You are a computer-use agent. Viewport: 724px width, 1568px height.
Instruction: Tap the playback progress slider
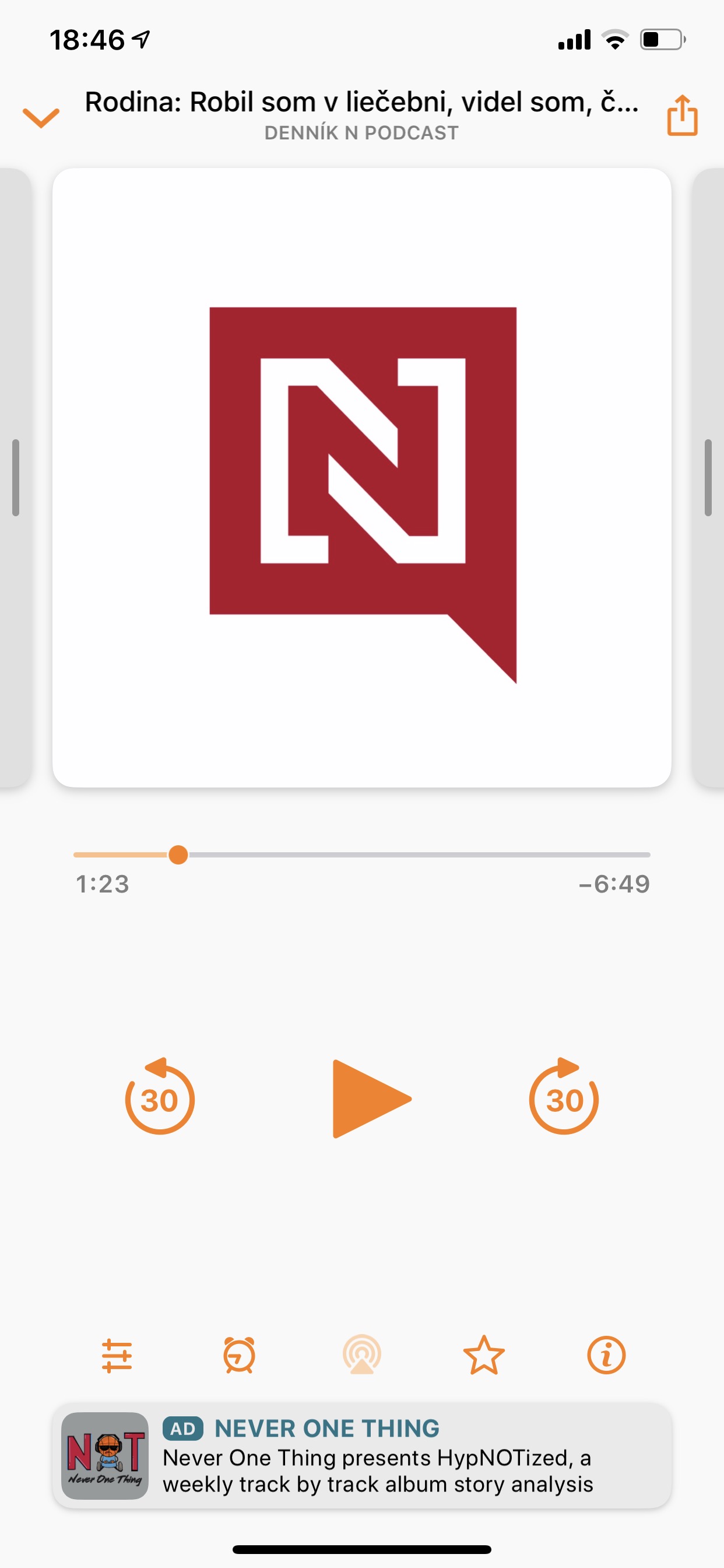pyautogui.click(x=361, y=855)
